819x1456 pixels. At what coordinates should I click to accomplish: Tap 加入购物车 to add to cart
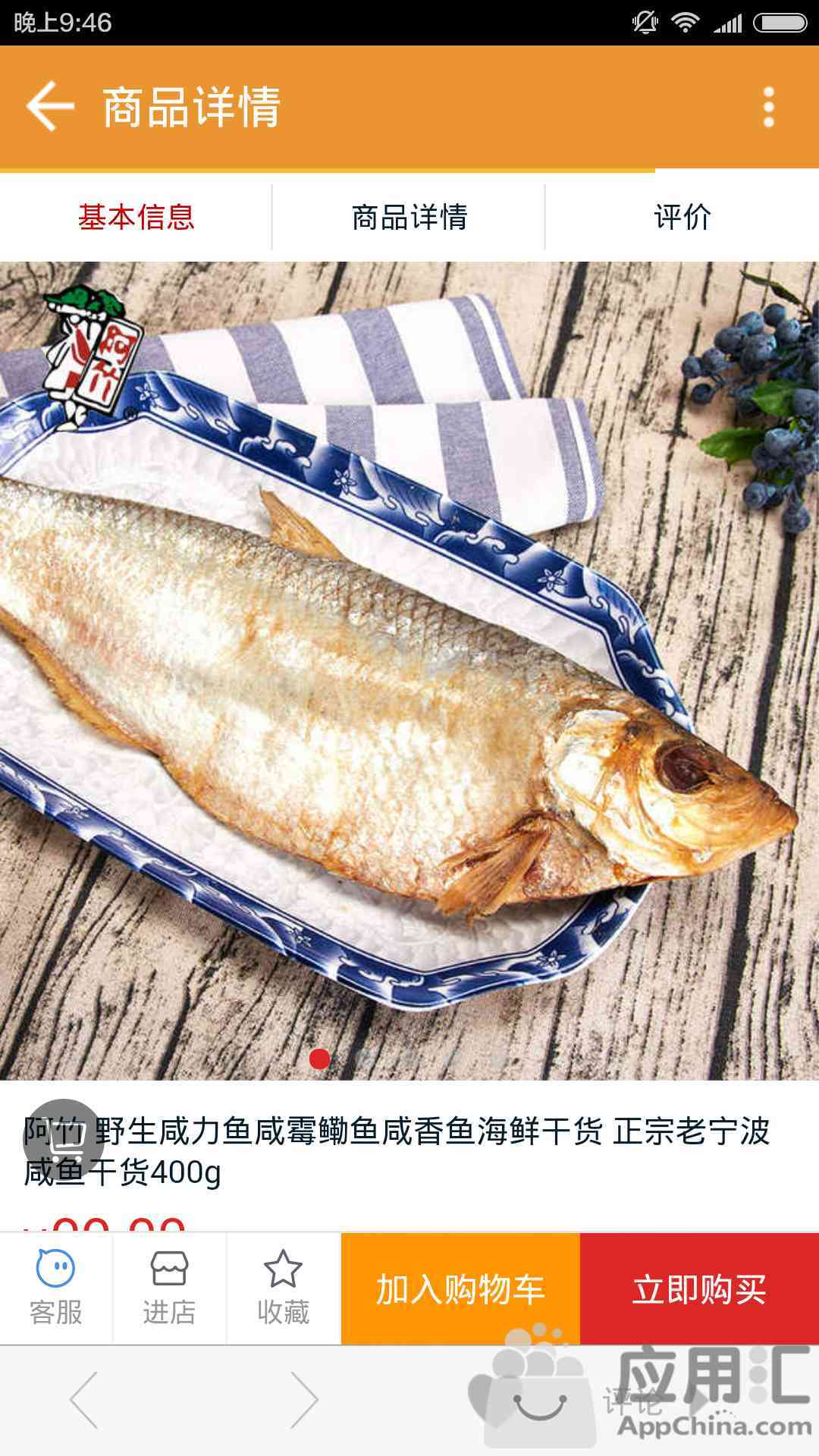click(x=460, y=1289)
